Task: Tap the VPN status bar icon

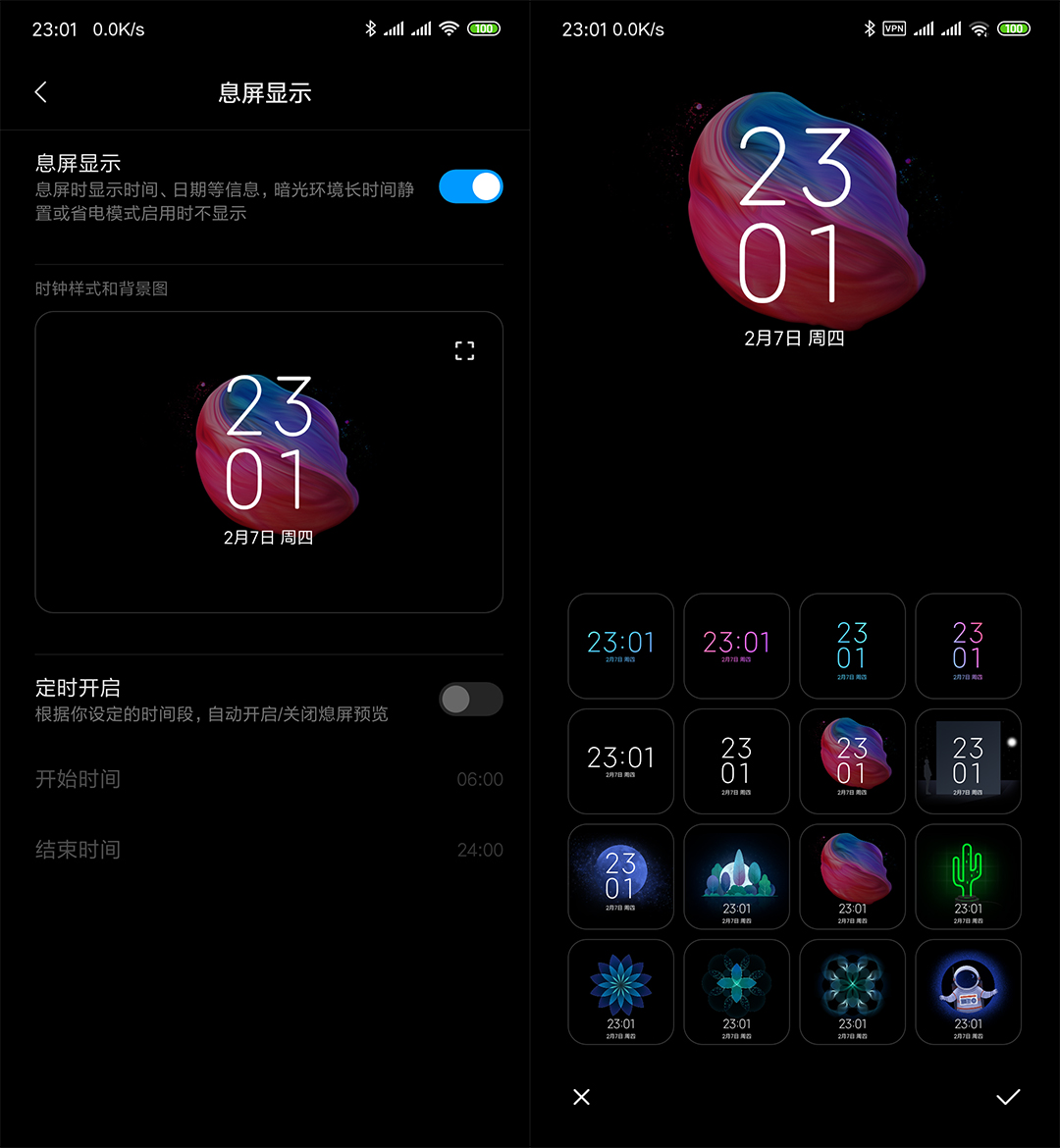Action: [x=893, y=28]
